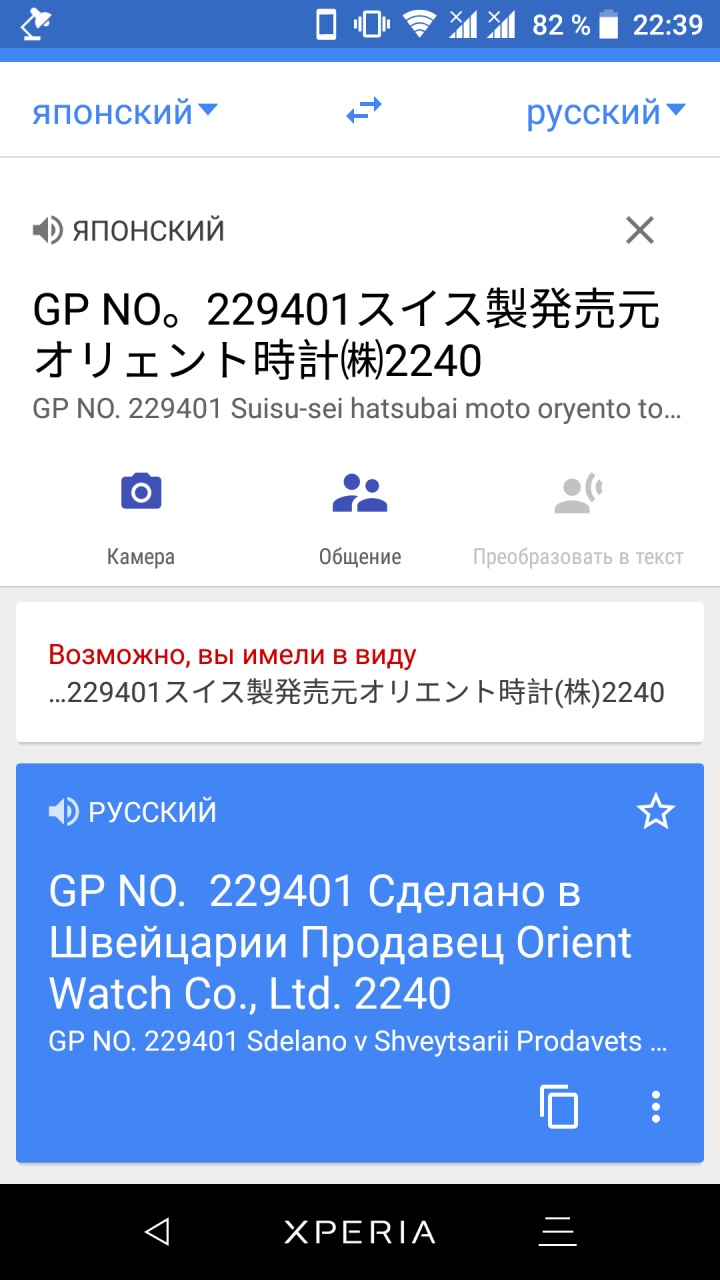This screenshot has height=1280, width=720.
Task: Listen to the Japanese source text
Action: [48, 231]
